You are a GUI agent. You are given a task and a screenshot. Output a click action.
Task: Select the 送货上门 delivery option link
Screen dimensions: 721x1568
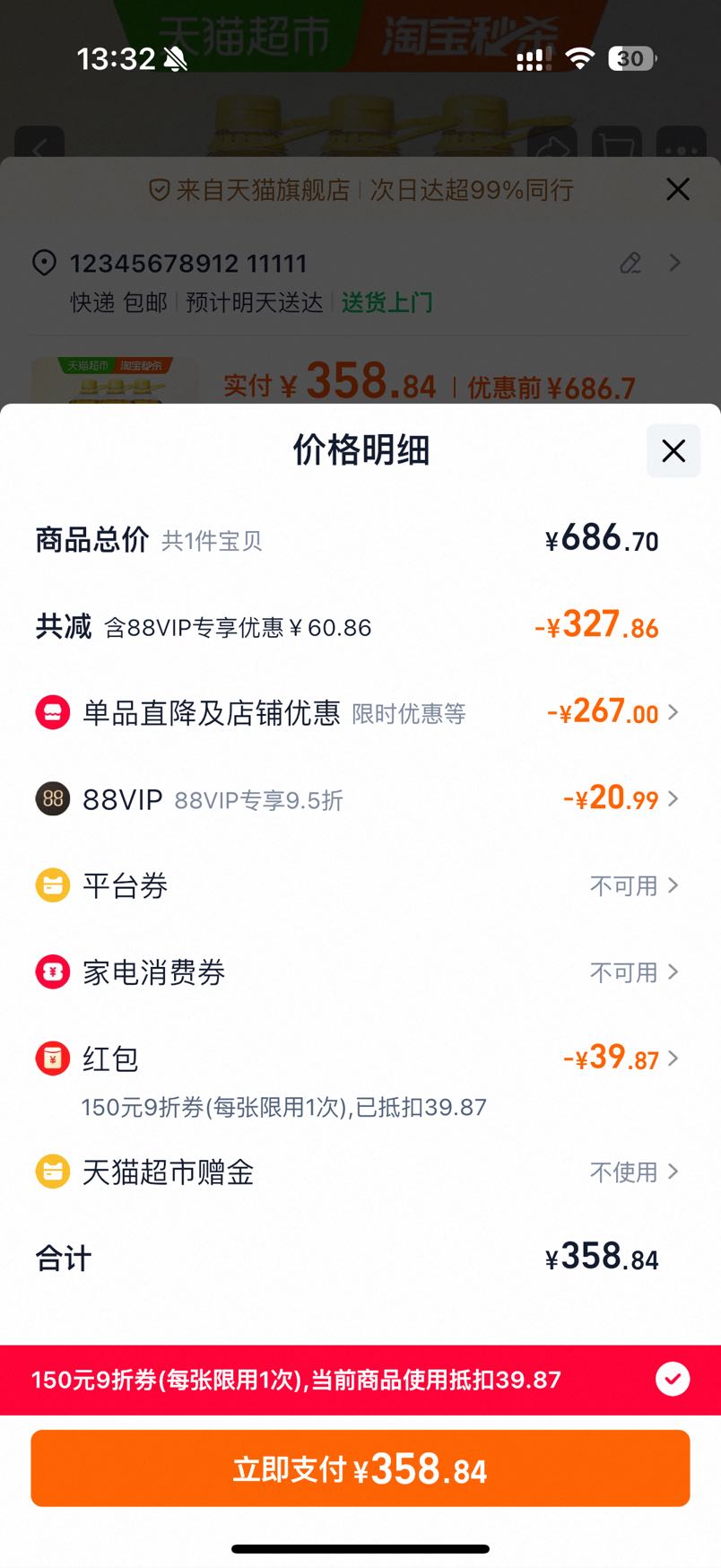point(386,302)
